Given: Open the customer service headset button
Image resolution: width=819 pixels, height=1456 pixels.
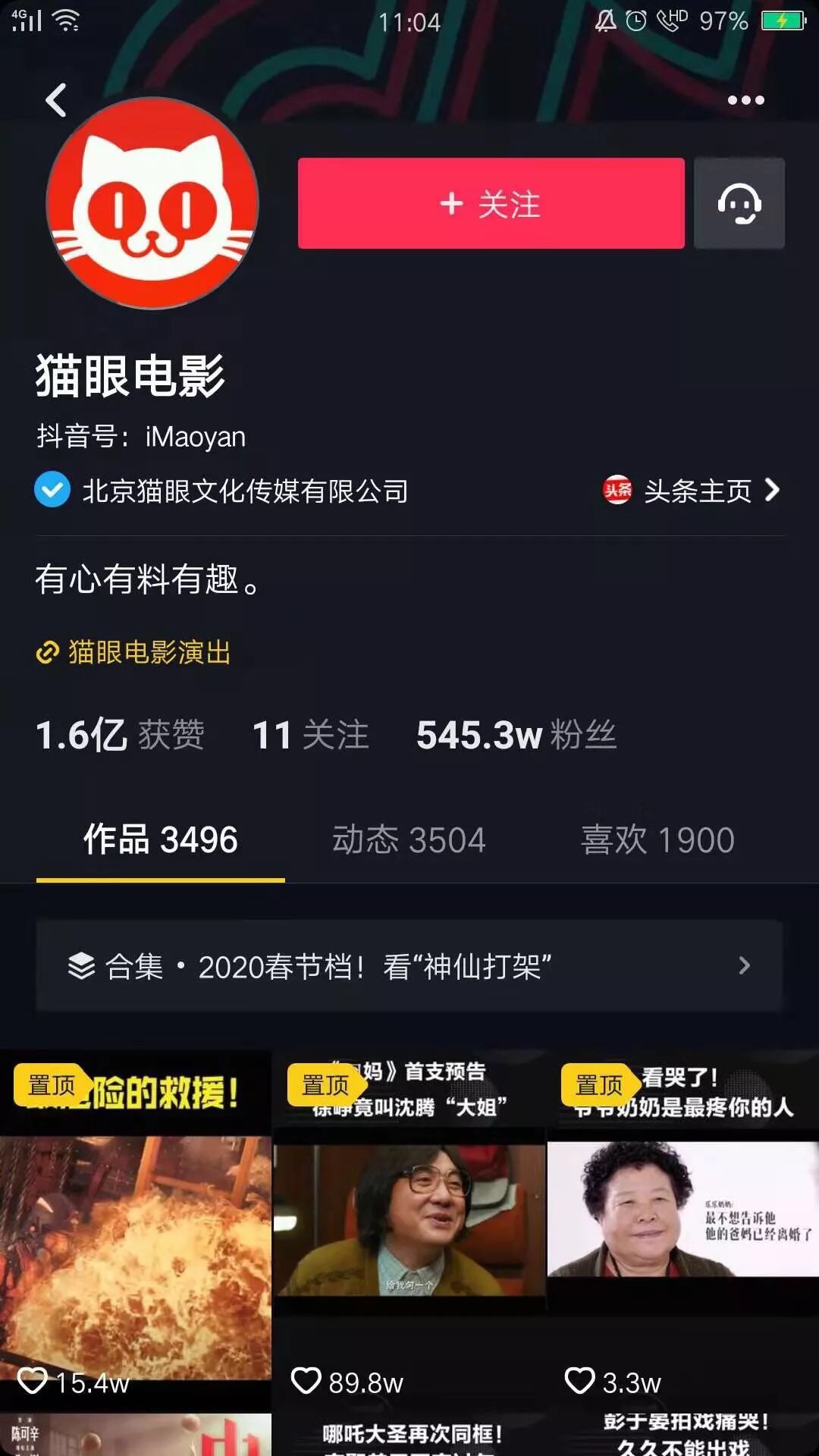Looking at the screenshot, I should coord(739,203).
